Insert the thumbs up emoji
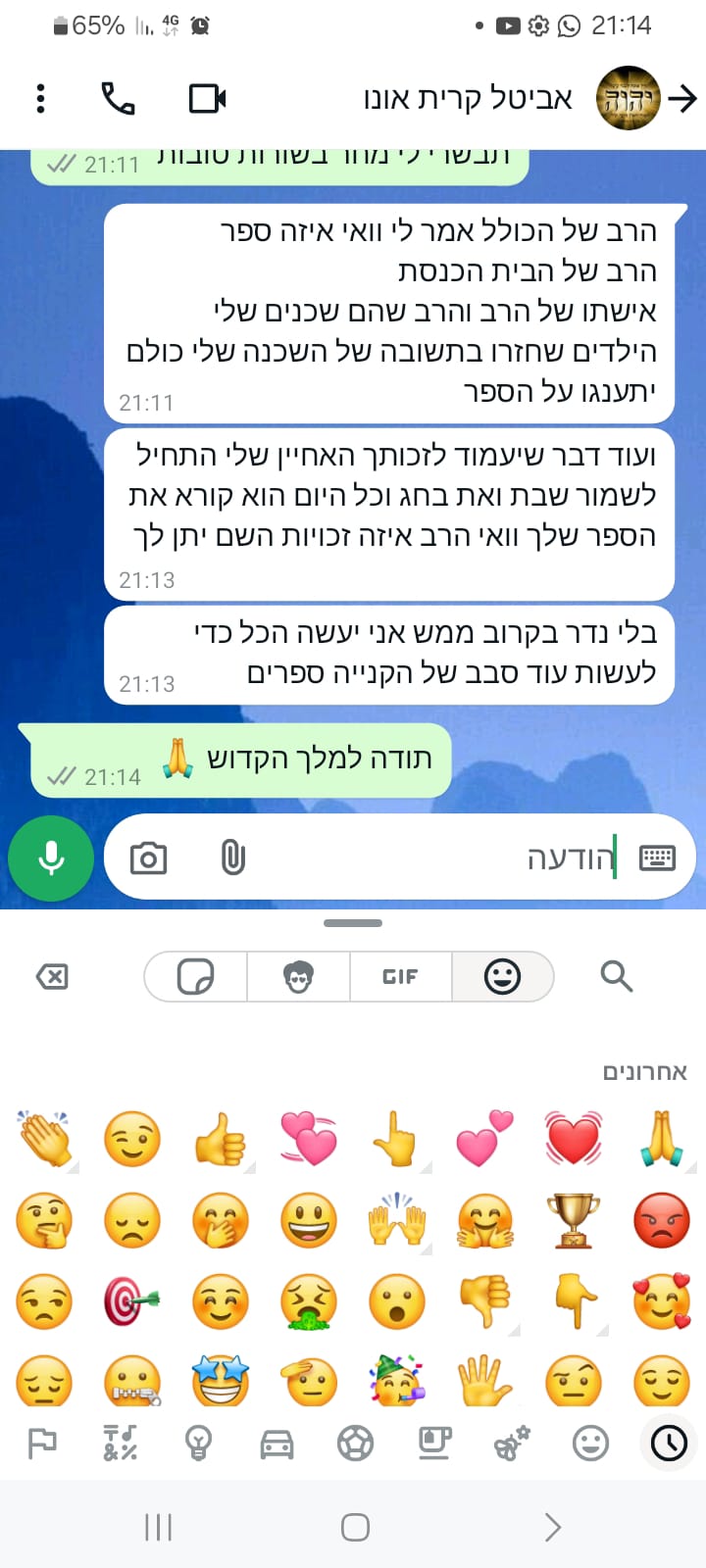The height and width of the screenshot is (1568, 706). pos(221,1139)
